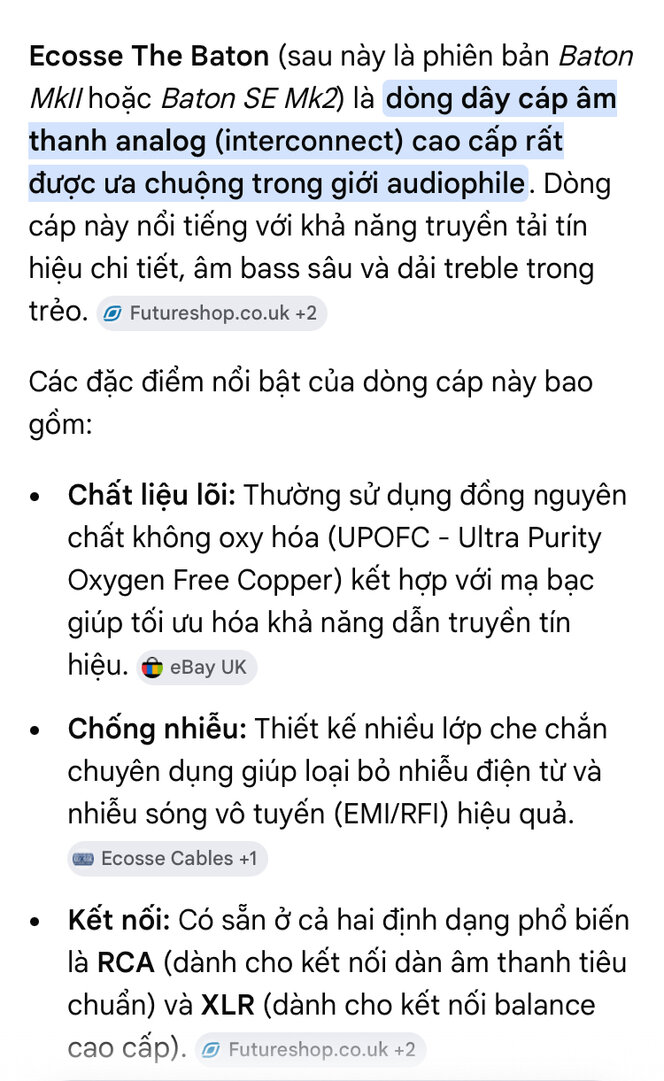Open the eBay UK source chip
This screenshot has height=1081, width=664.
[197, 667]
